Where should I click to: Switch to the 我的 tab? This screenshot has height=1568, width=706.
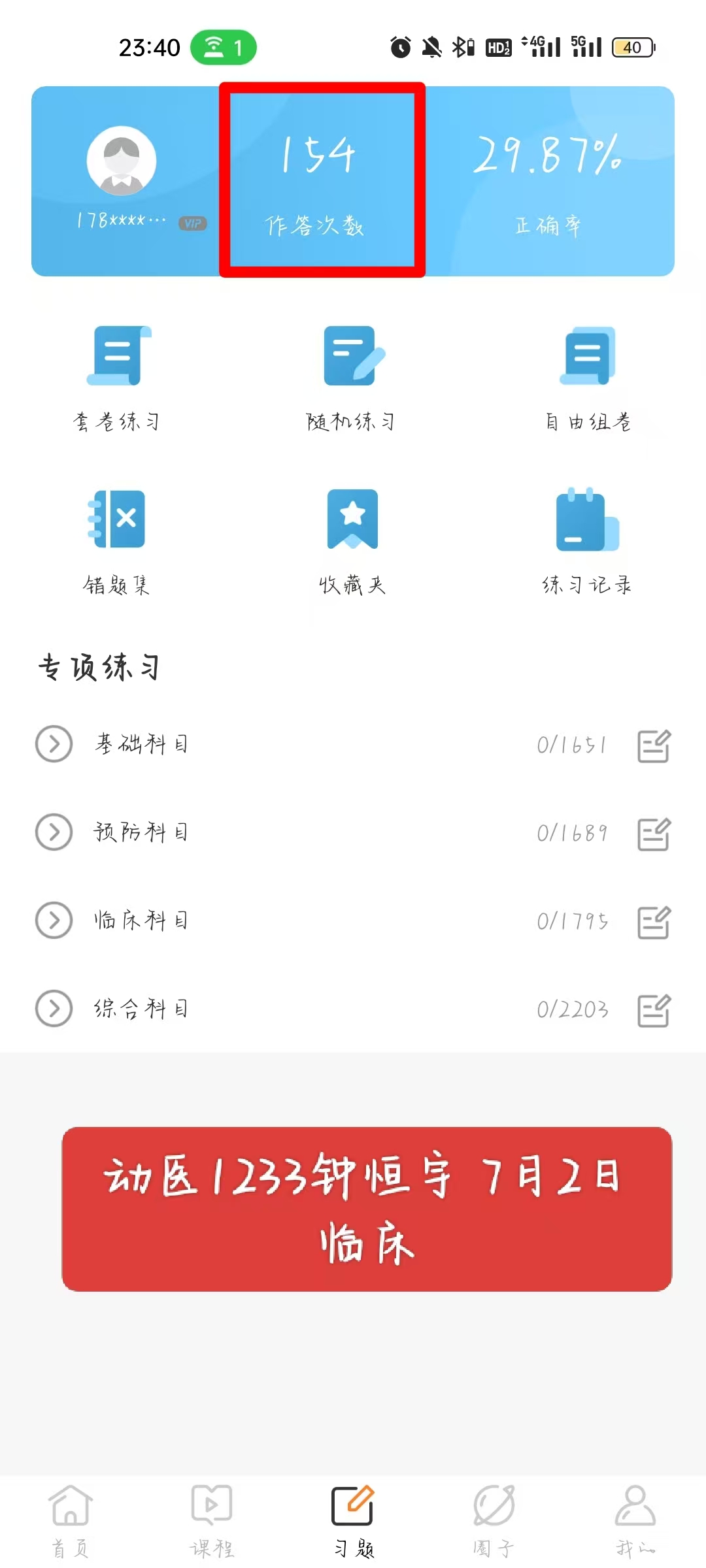(x=635, y=1522)
